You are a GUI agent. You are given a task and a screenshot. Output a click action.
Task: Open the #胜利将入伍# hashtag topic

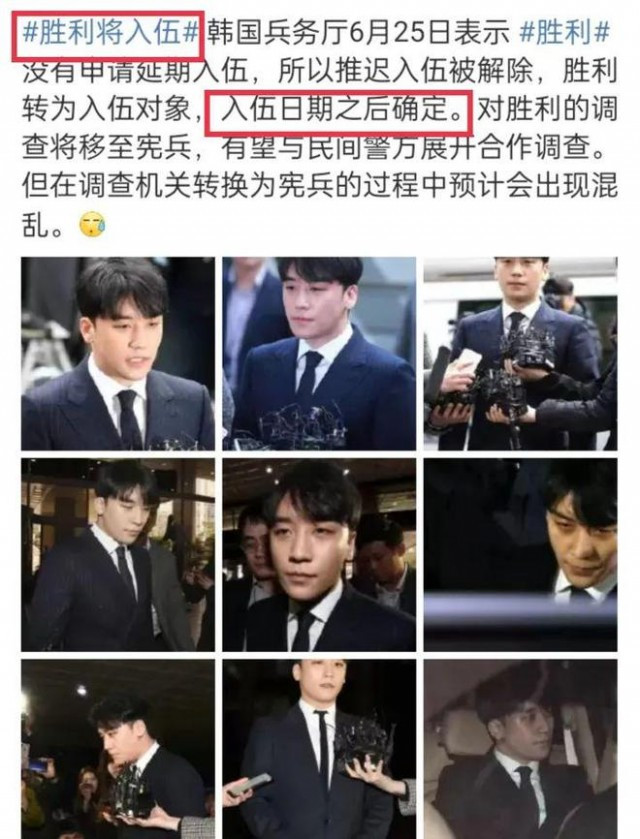point(109,31)
